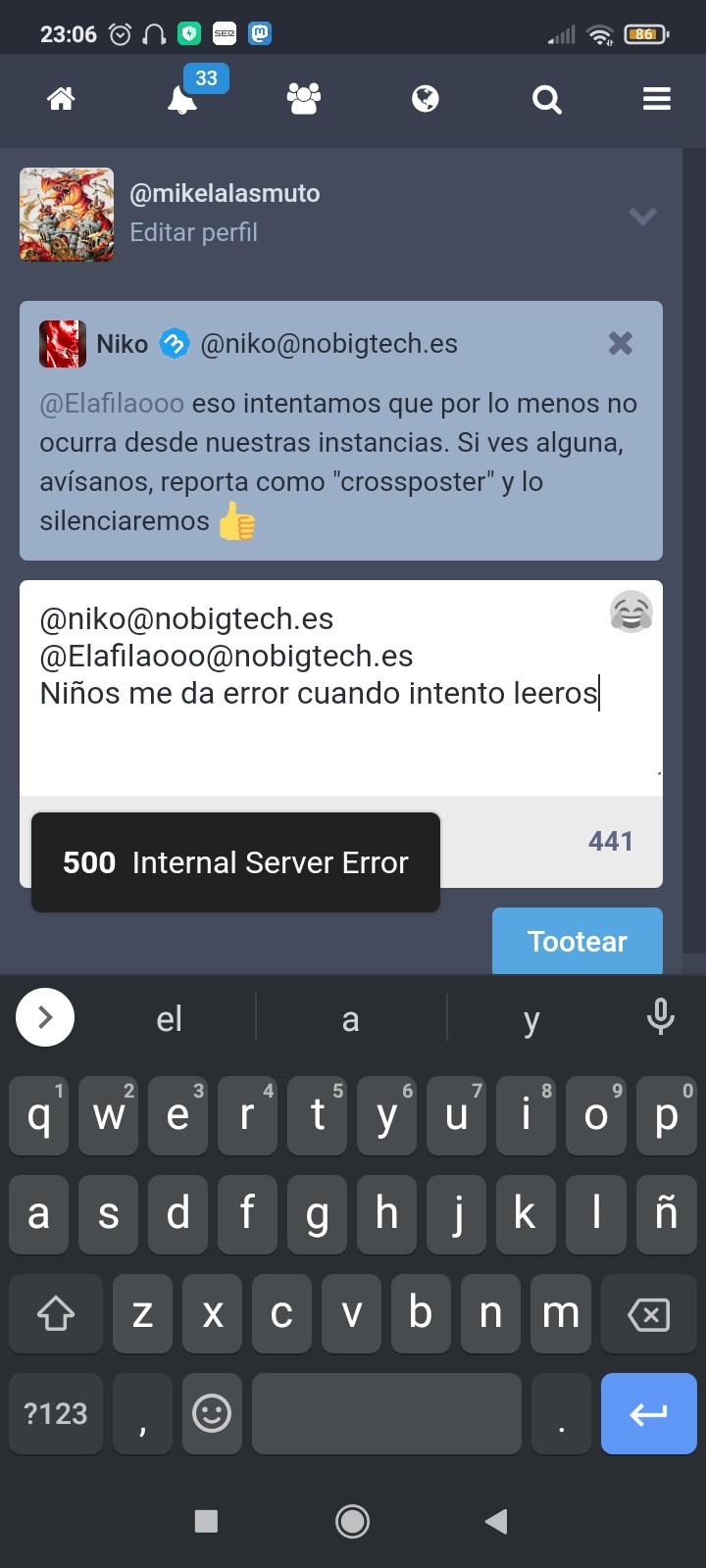The image size is (706, 1568).
Task: Open the local community timeline
Action: (x=303, y=99)
